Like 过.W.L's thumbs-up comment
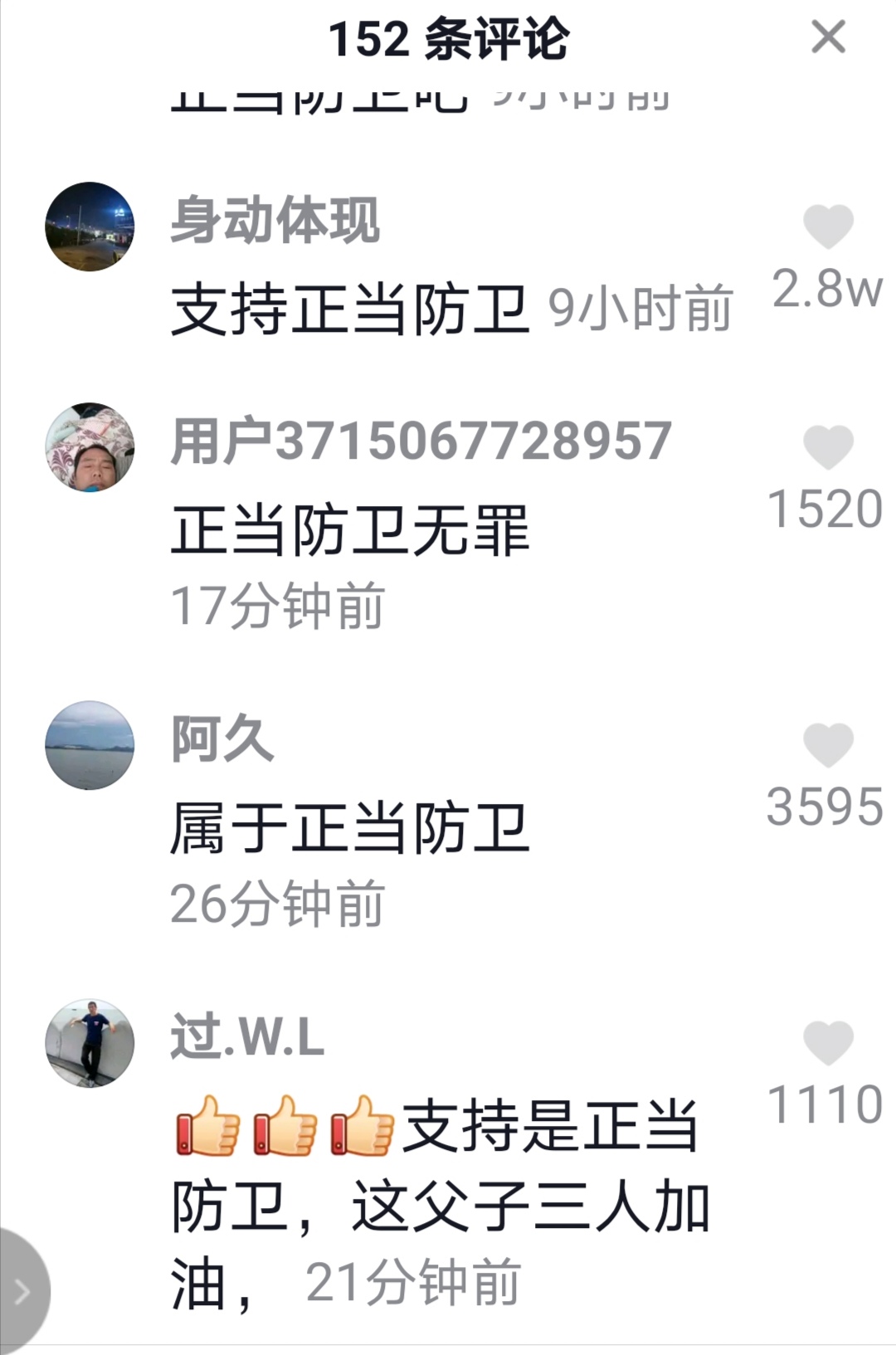 click(x=828, y=1043)
